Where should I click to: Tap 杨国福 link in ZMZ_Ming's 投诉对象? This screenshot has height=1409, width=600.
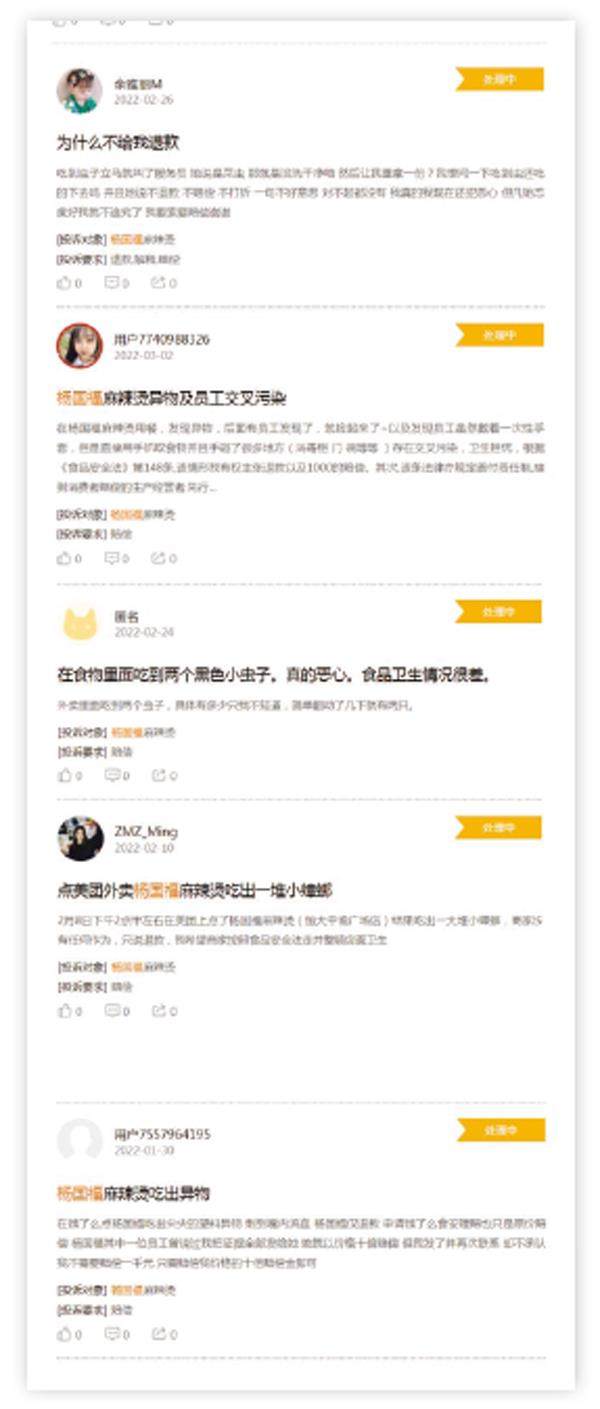[126, 967]
